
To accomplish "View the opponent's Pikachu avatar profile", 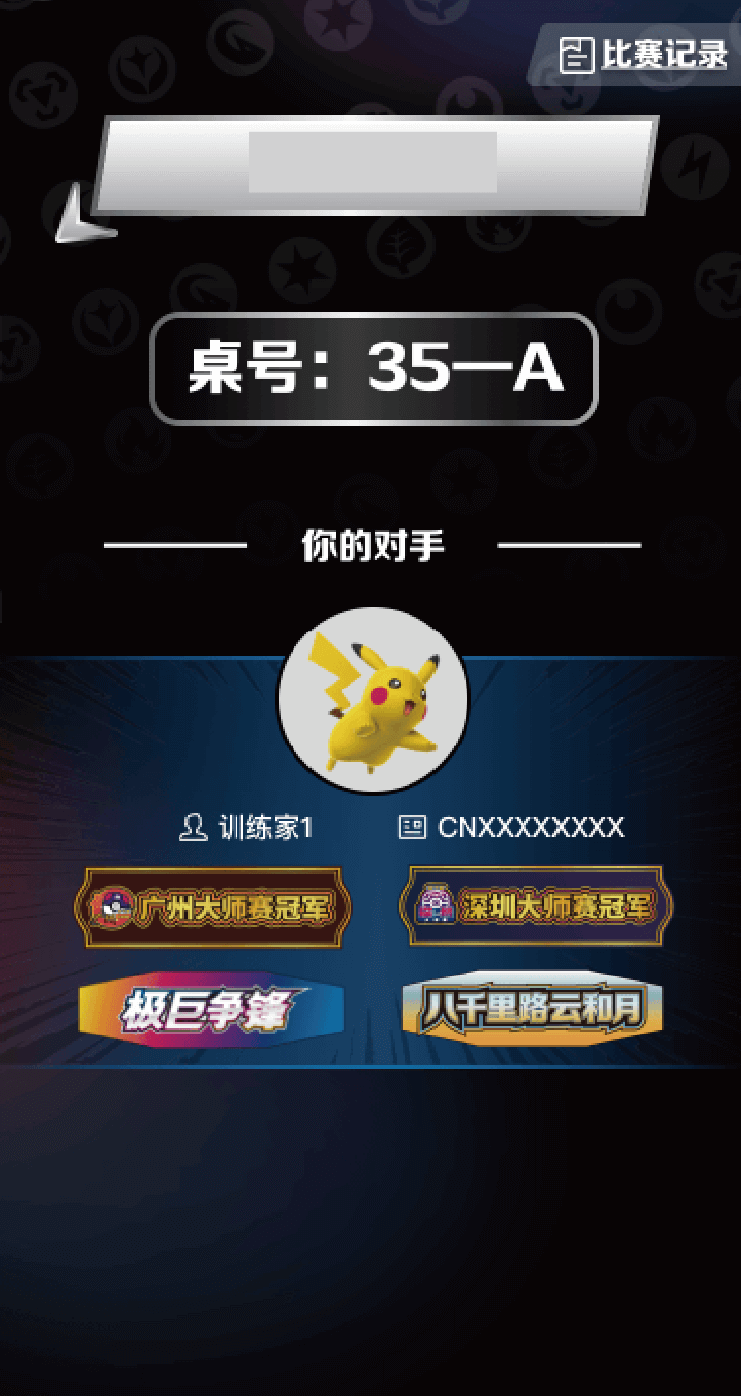I will [x=373, y=700].
